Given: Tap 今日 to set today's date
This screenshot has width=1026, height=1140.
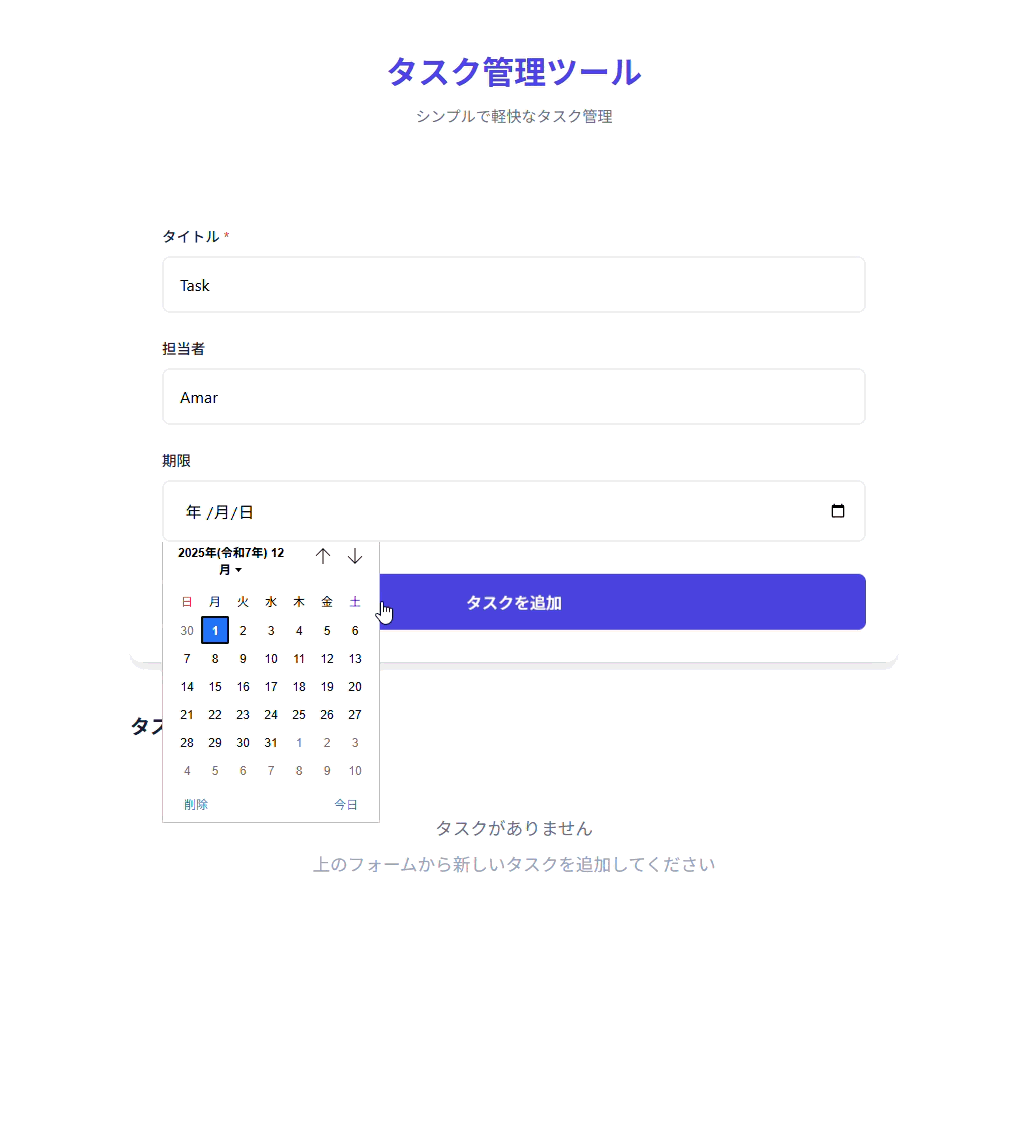Looking at the screenshot, I should [345, 805].
